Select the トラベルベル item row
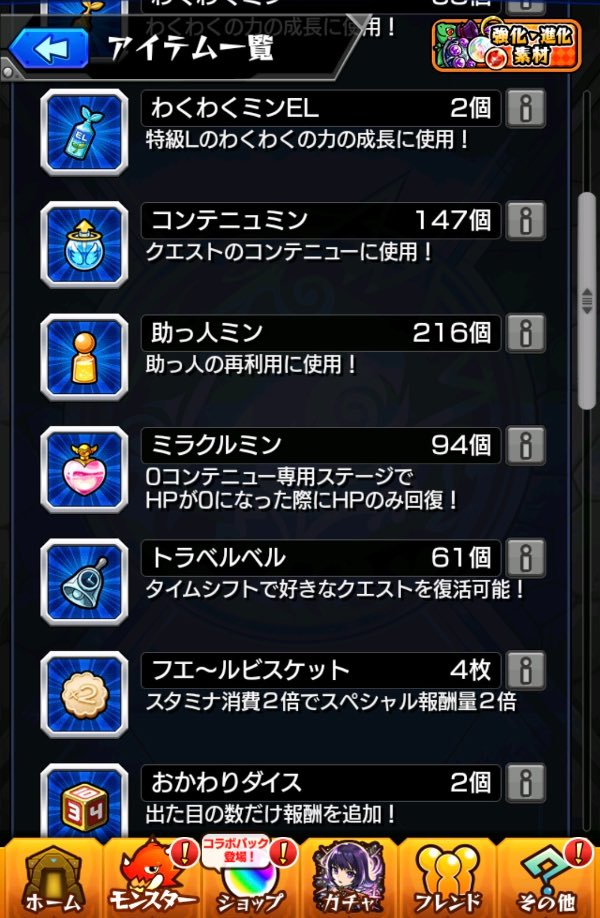 [x=320, y=557]
